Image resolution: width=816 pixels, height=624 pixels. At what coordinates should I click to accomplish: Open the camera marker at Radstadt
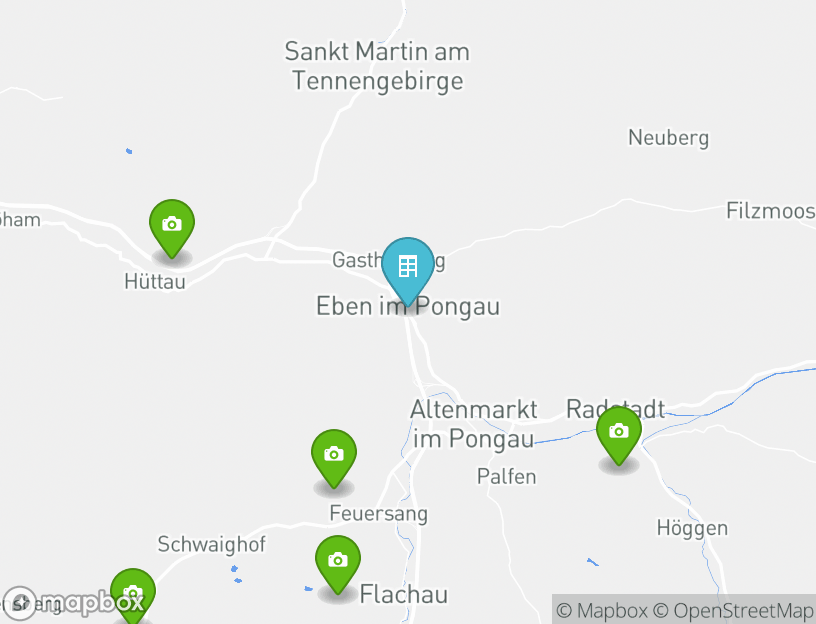(619, 432)
